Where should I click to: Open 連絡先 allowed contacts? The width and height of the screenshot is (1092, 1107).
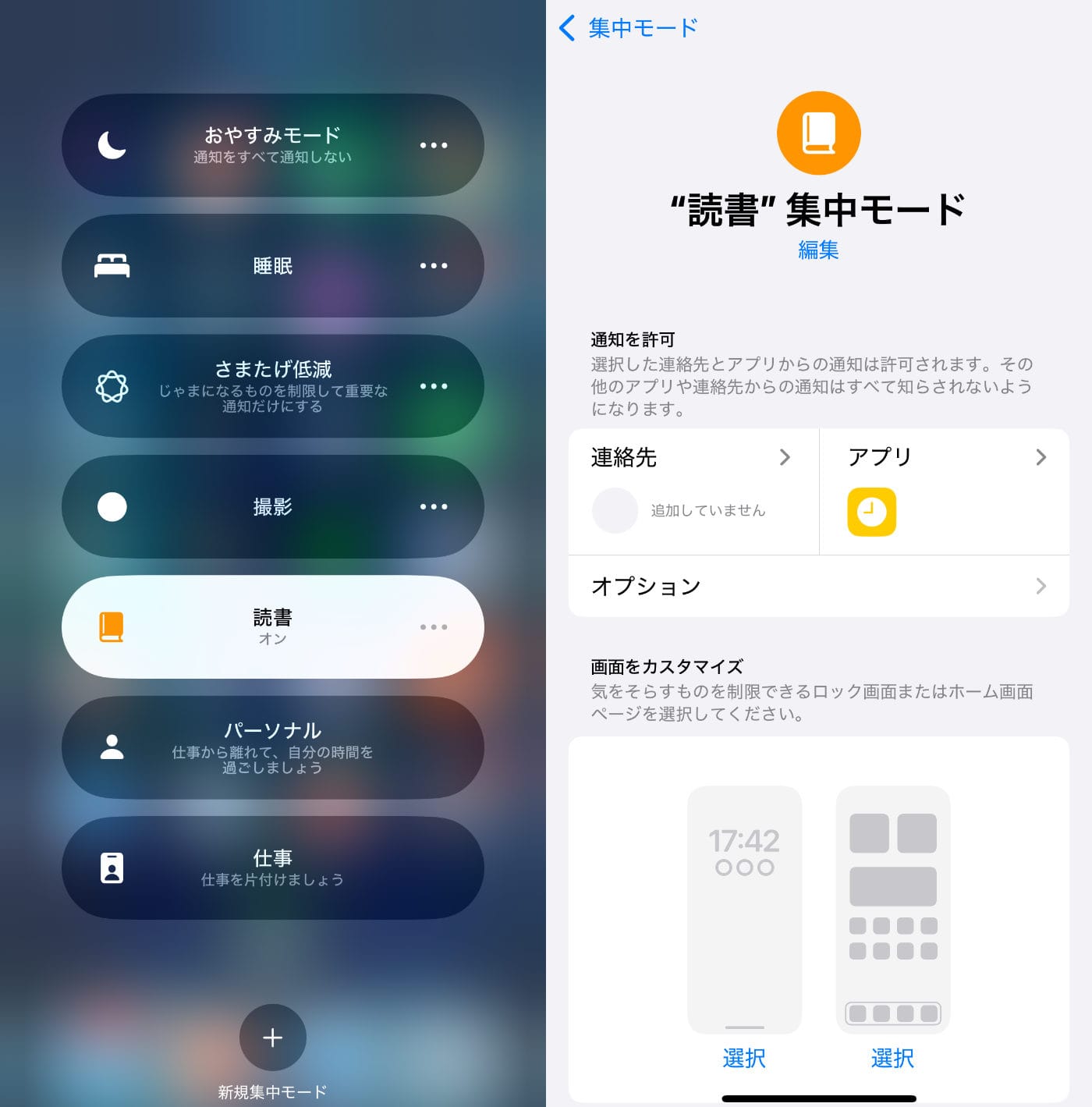(693, 458)
